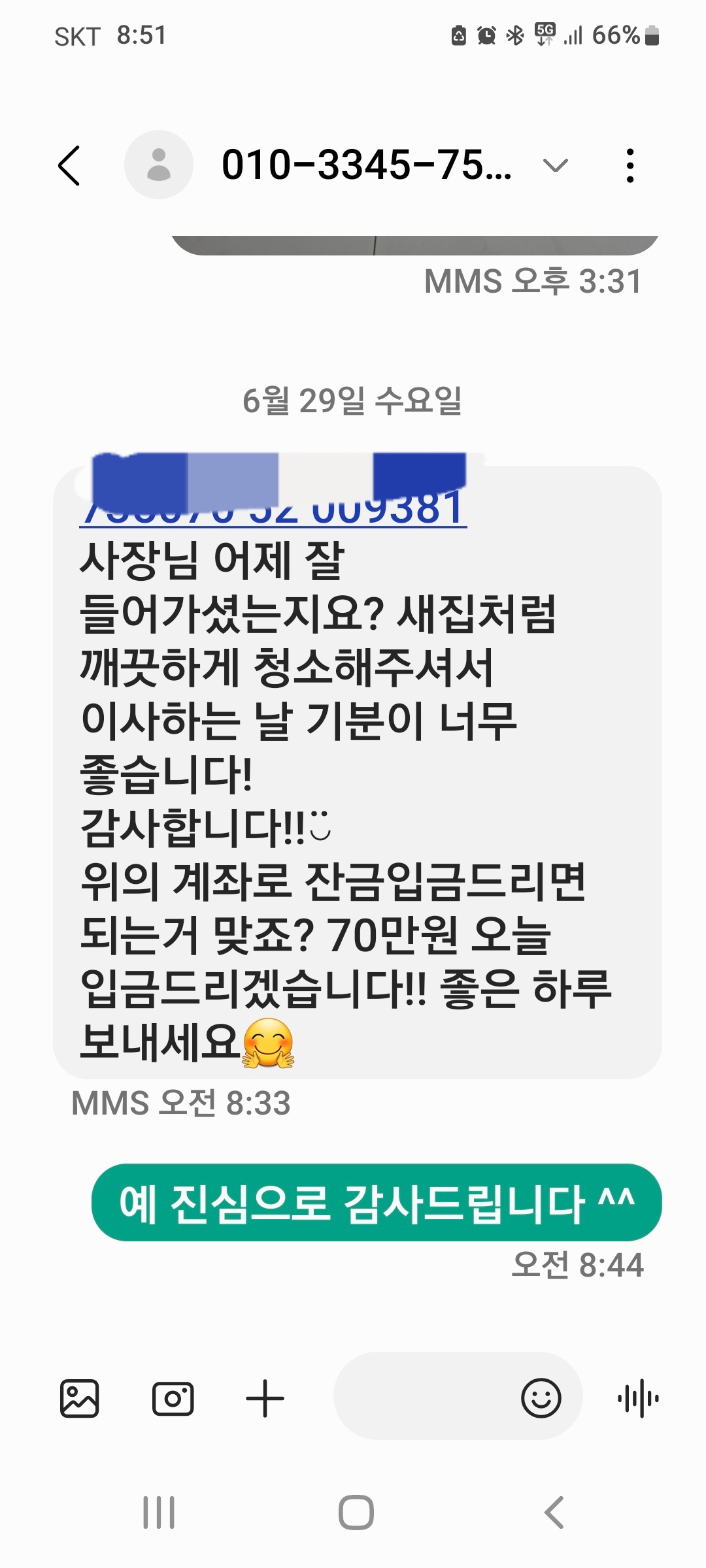Focus the message text input field
706x1568 pixels.
[425, 1399]
